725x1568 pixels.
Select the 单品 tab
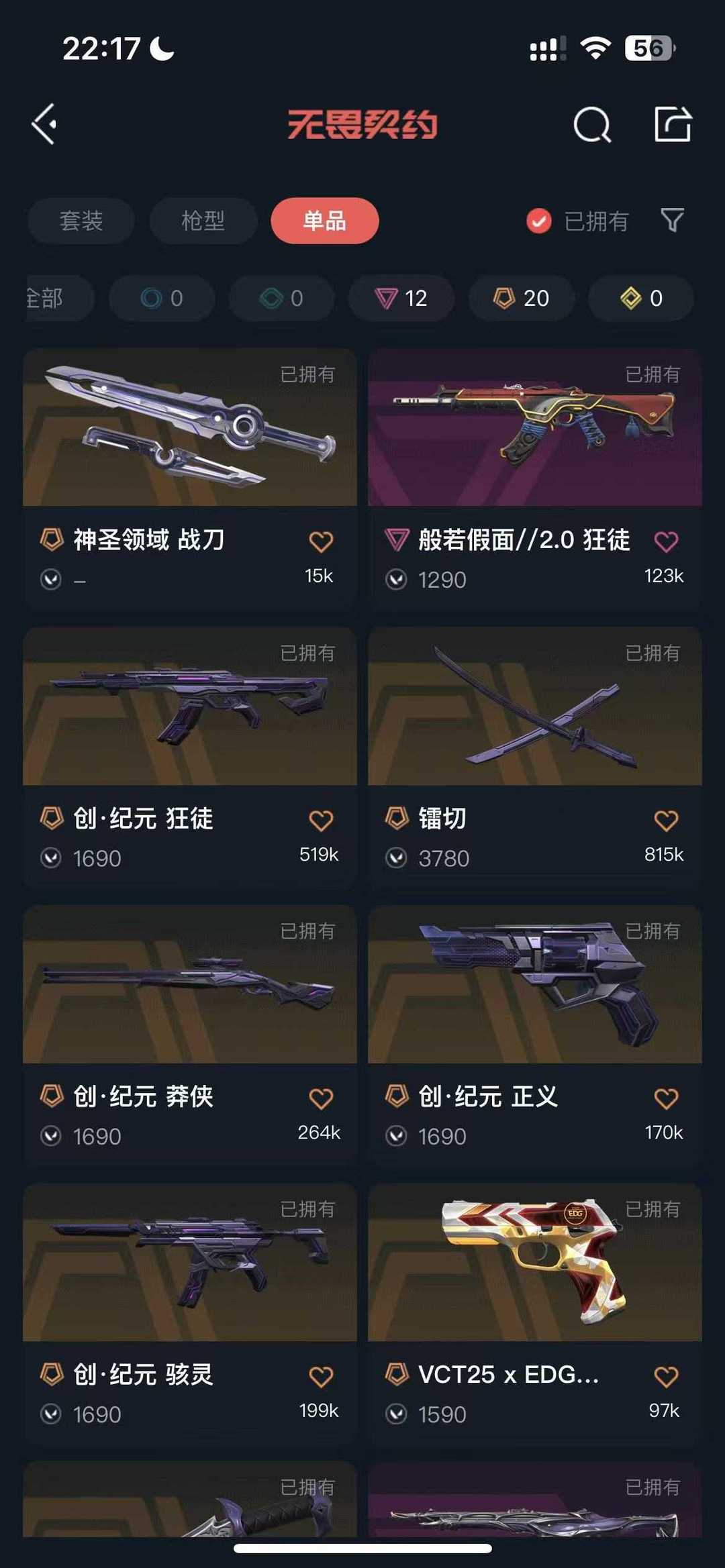coord(324,221)
